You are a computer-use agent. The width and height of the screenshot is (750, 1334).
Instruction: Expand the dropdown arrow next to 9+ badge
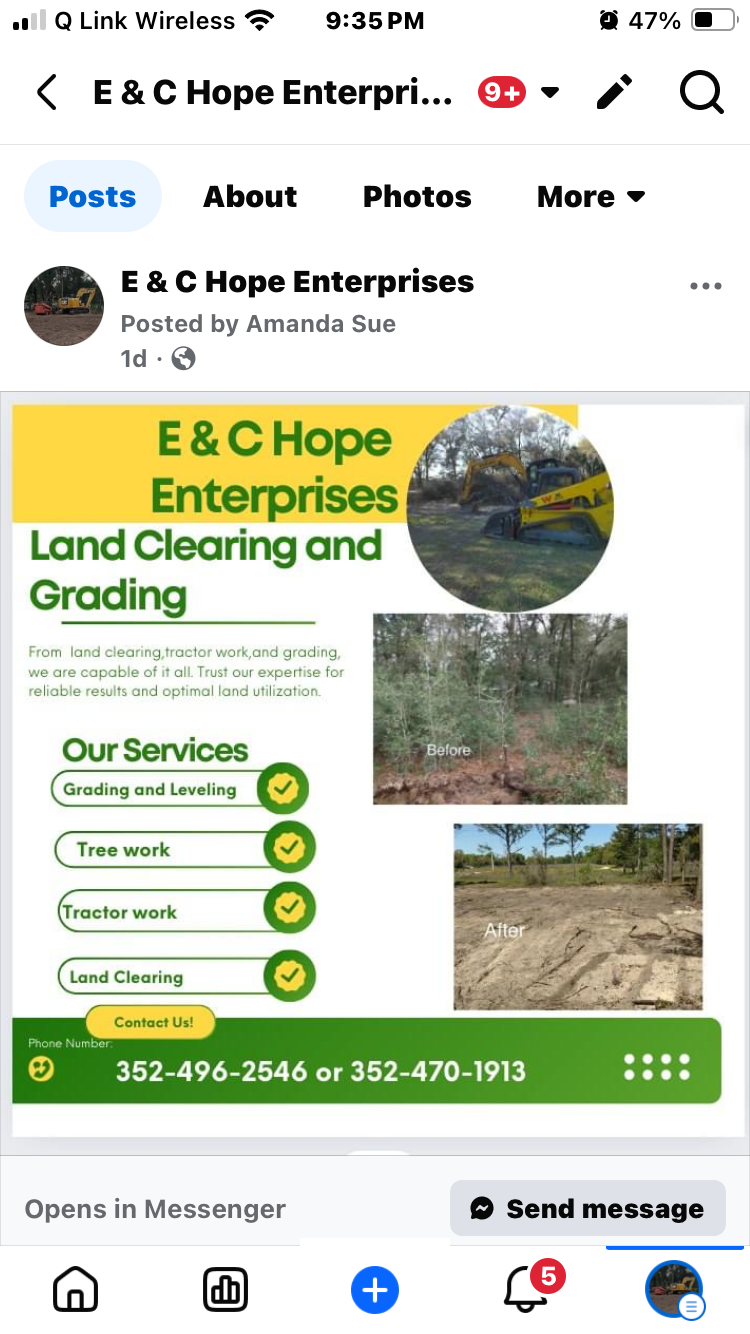click(x=550, y=91)
